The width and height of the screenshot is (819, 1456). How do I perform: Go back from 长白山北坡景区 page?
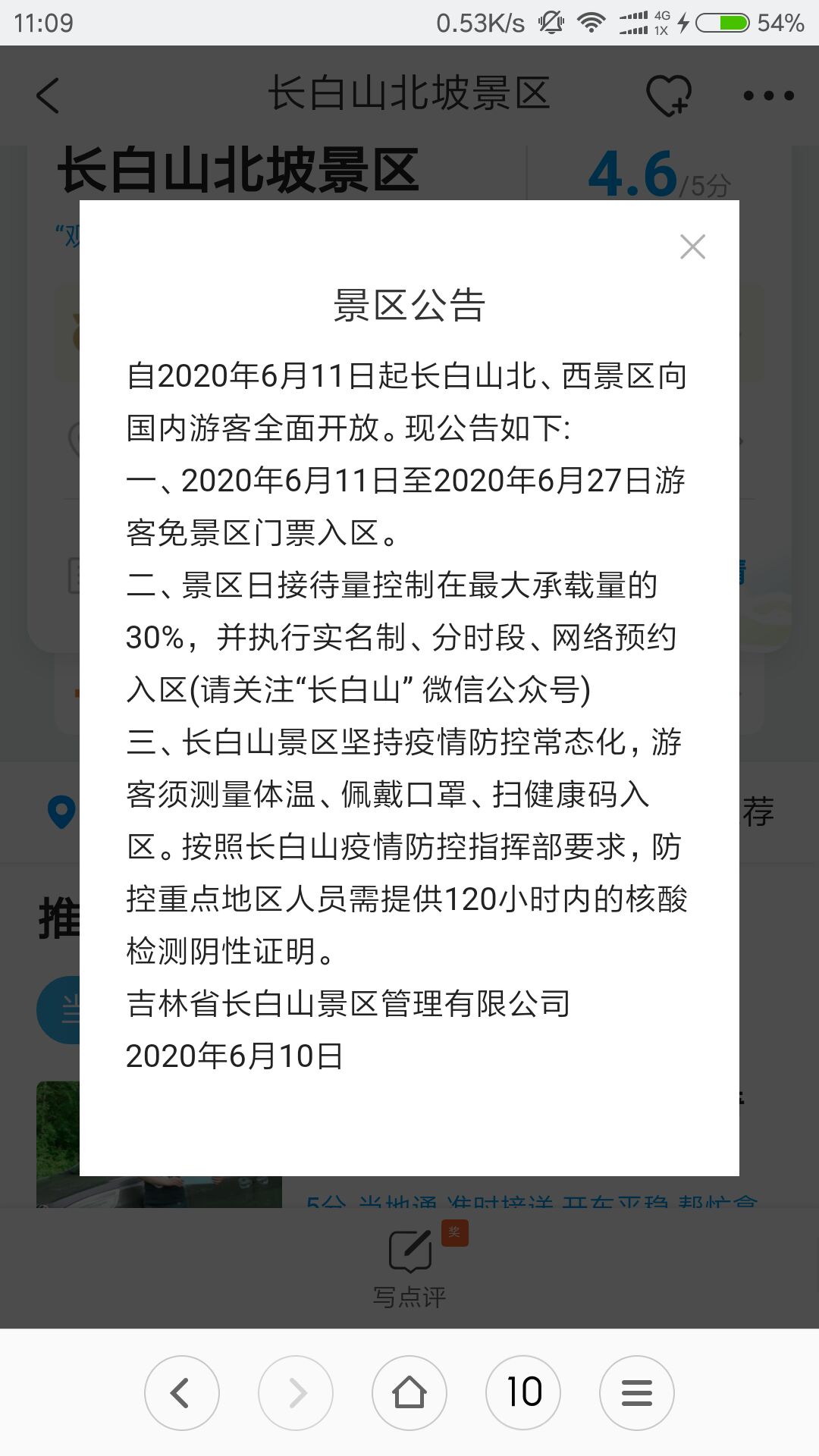point(47,96)
